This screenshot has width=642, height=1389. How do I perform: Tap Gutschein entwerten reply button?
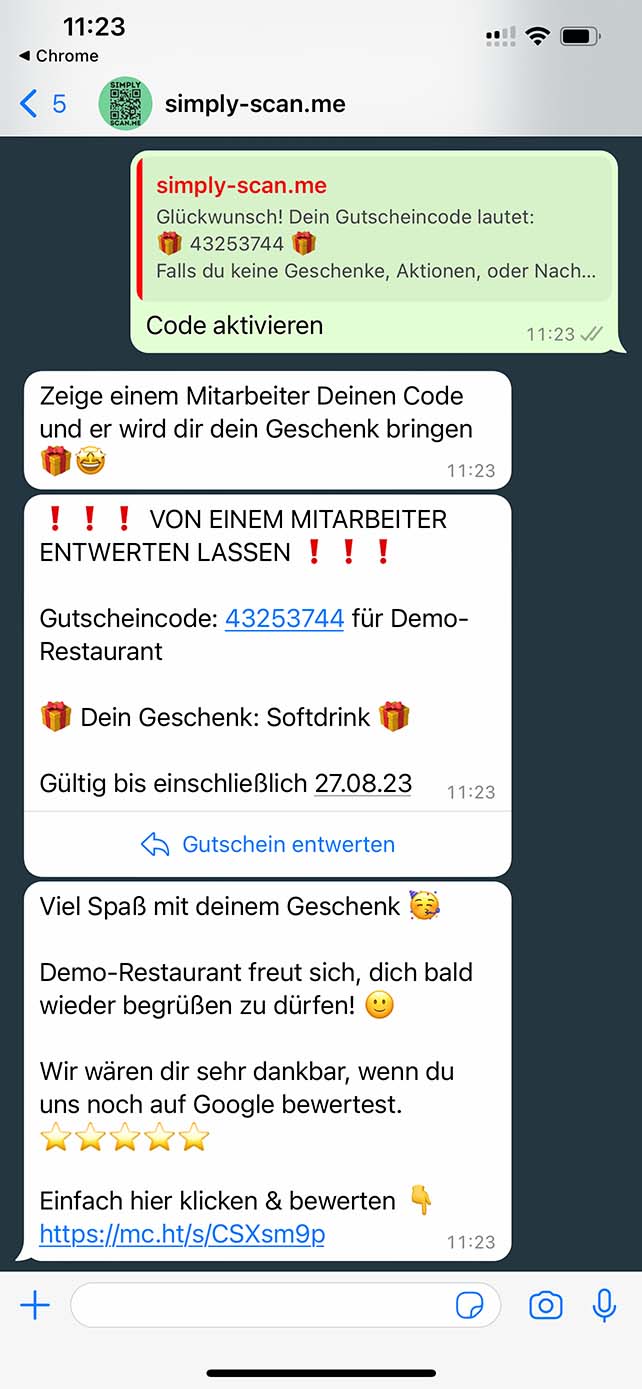click(268, 845)
